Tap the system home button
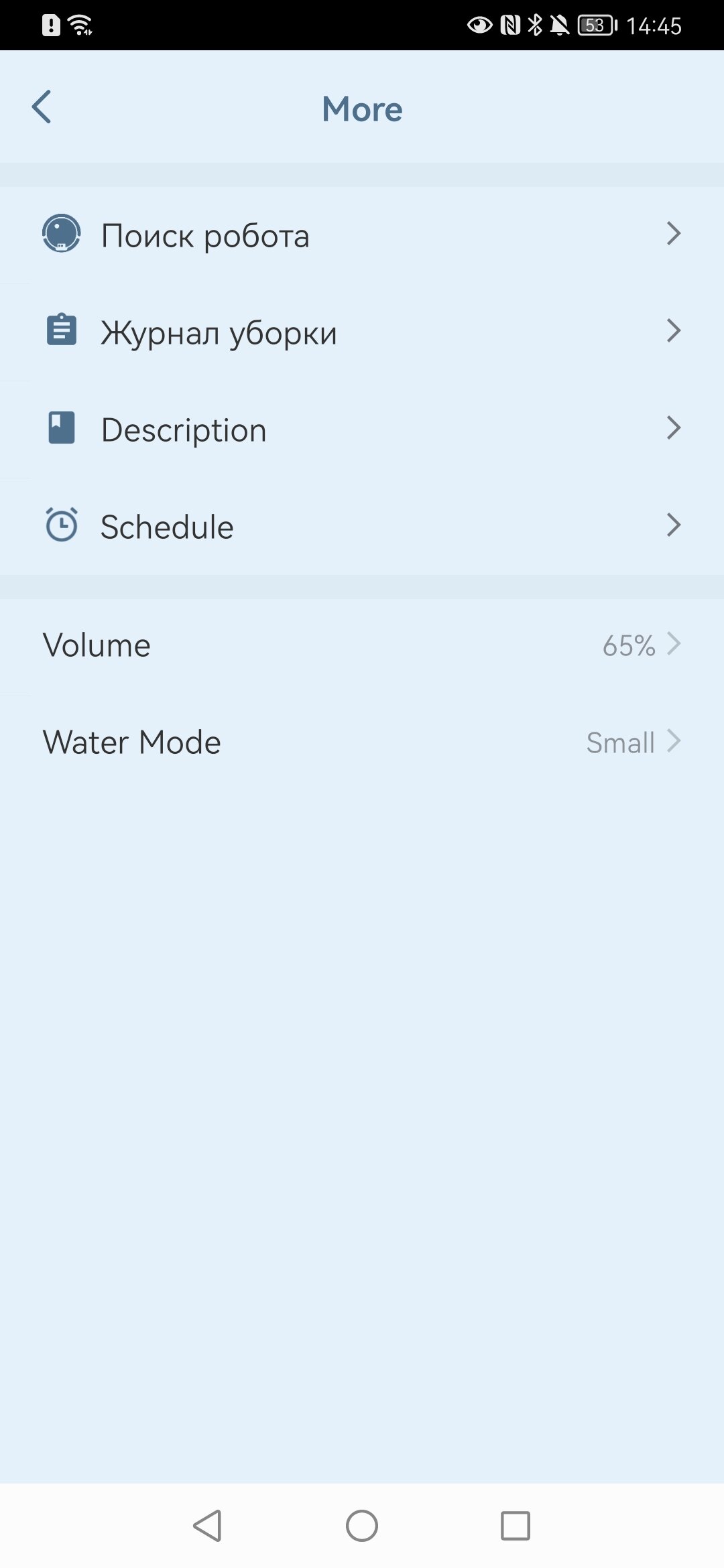724x1568 pixels. [x=362, y=1526]
